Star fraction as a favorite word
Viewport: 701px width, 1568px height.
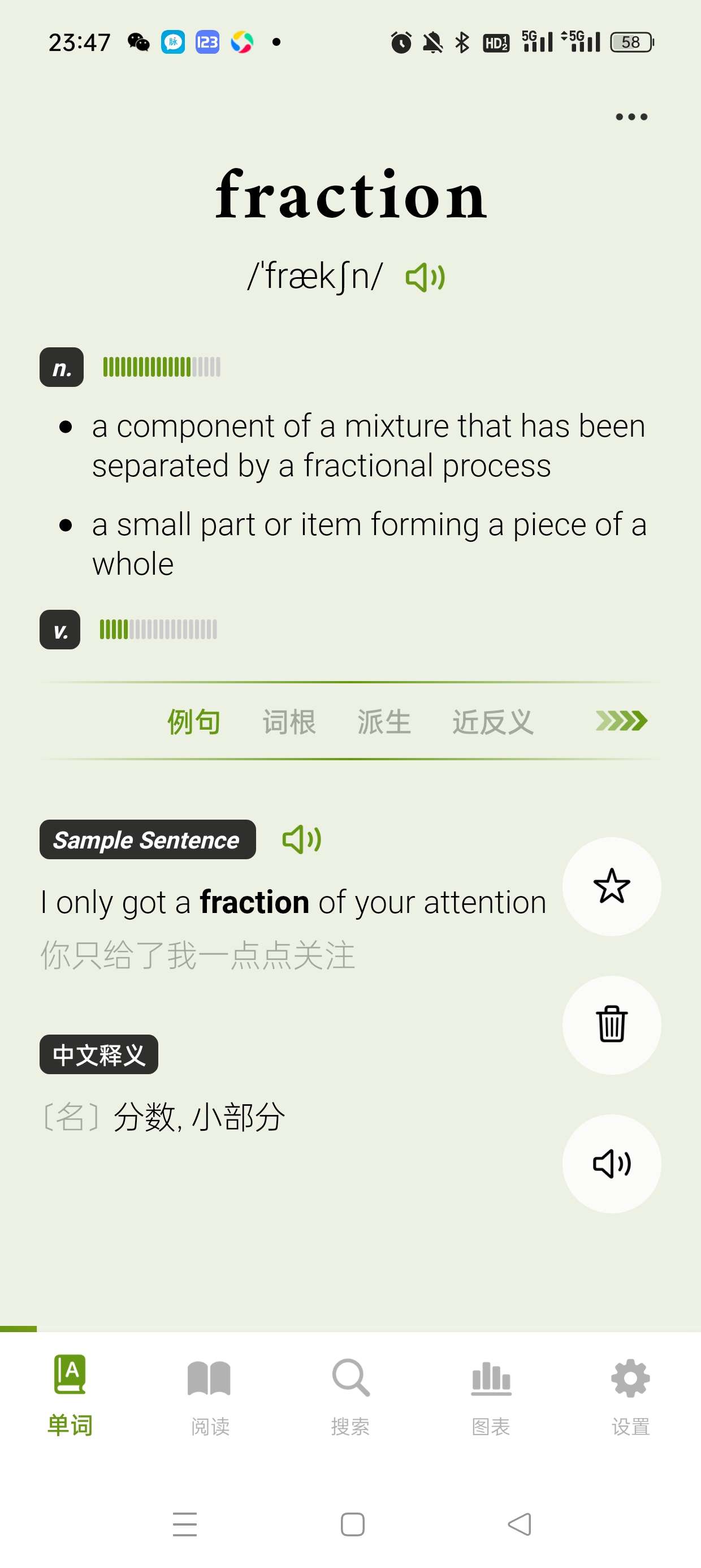pos(612,888)
